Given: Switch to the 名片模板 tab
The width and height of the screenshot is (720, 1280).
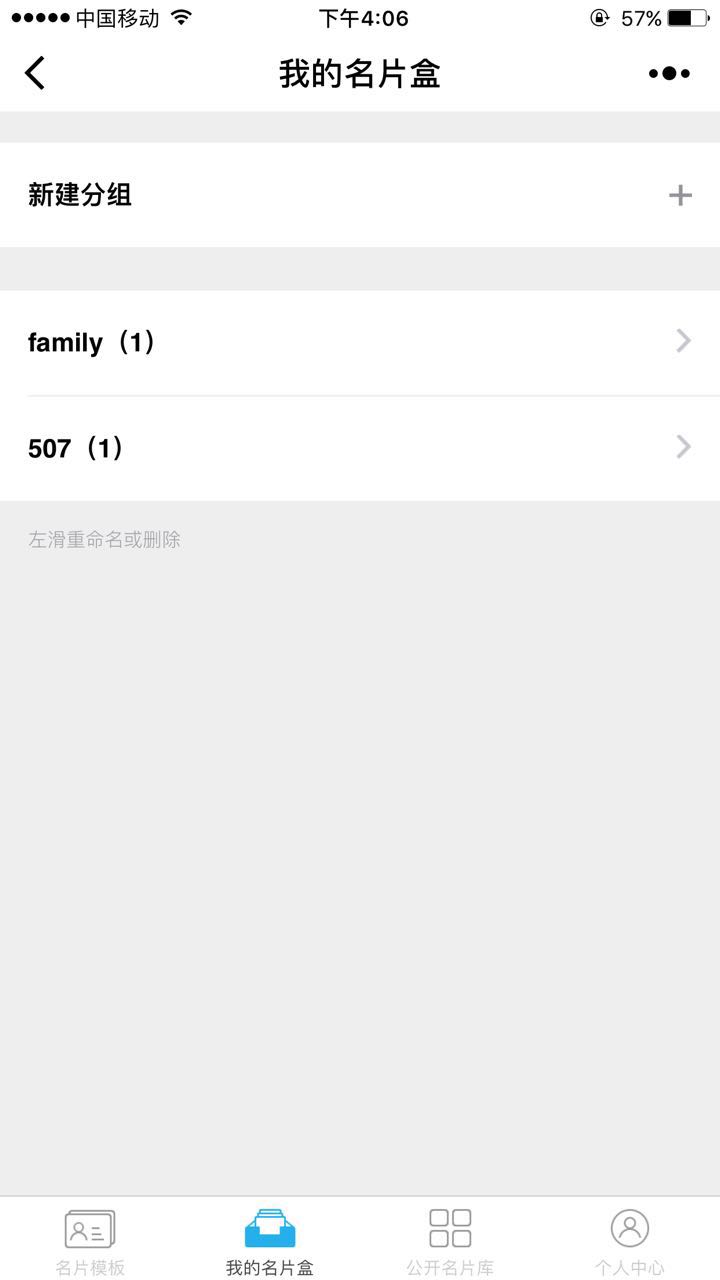Looking at the screenshot, I should 90,1240.
